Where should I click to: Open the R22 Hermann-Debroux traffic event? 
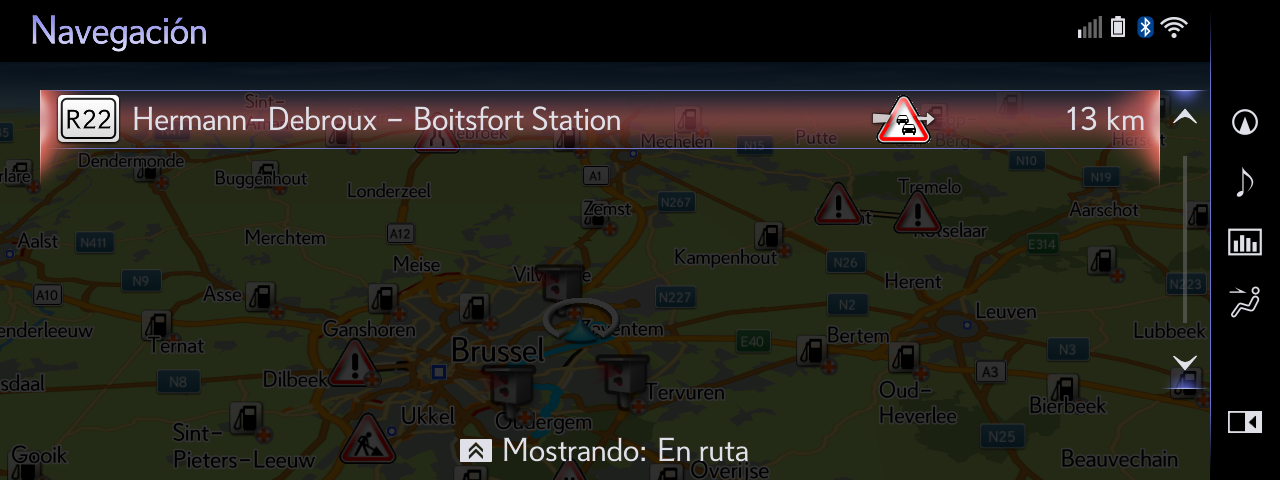(x=598, y=120)
